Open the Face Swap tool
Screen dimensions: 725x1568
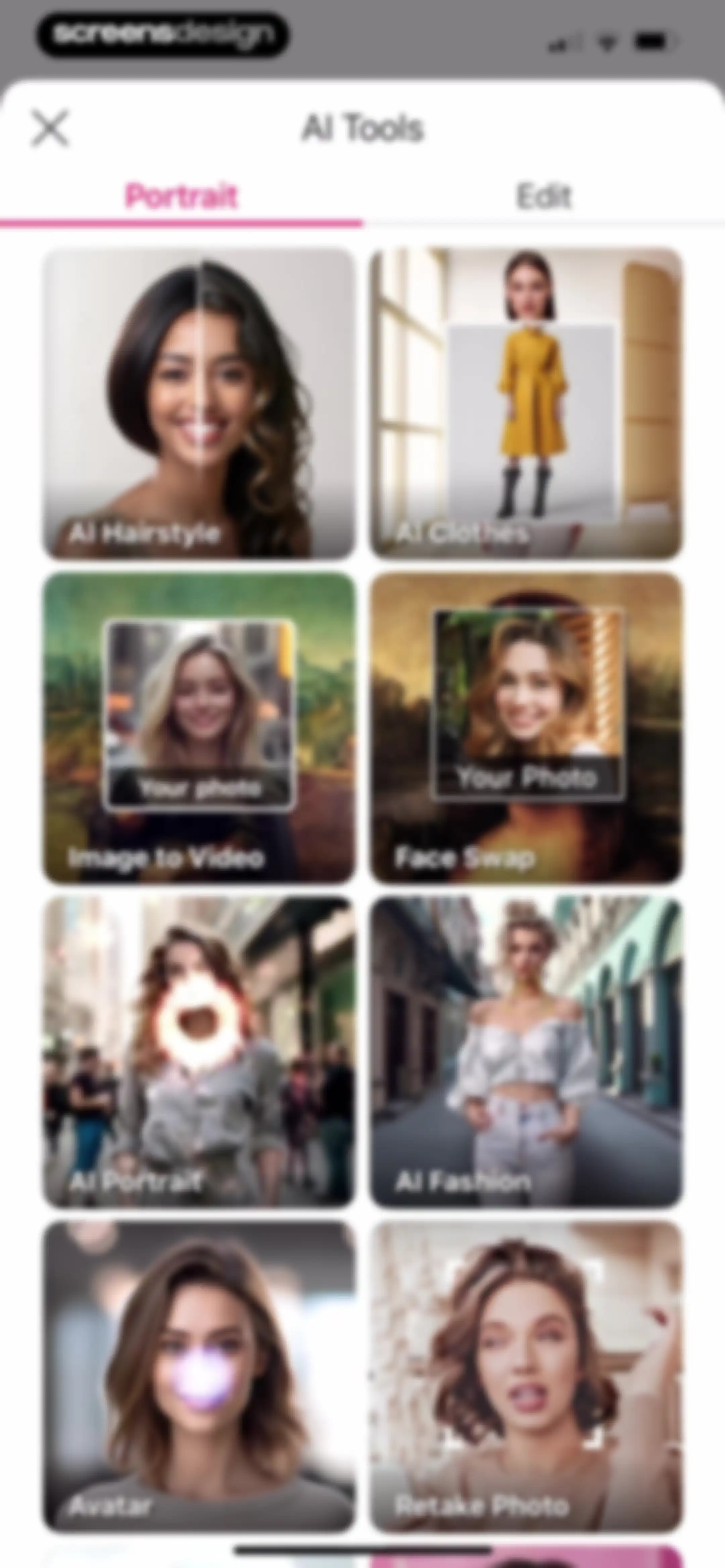pos(526,727)
